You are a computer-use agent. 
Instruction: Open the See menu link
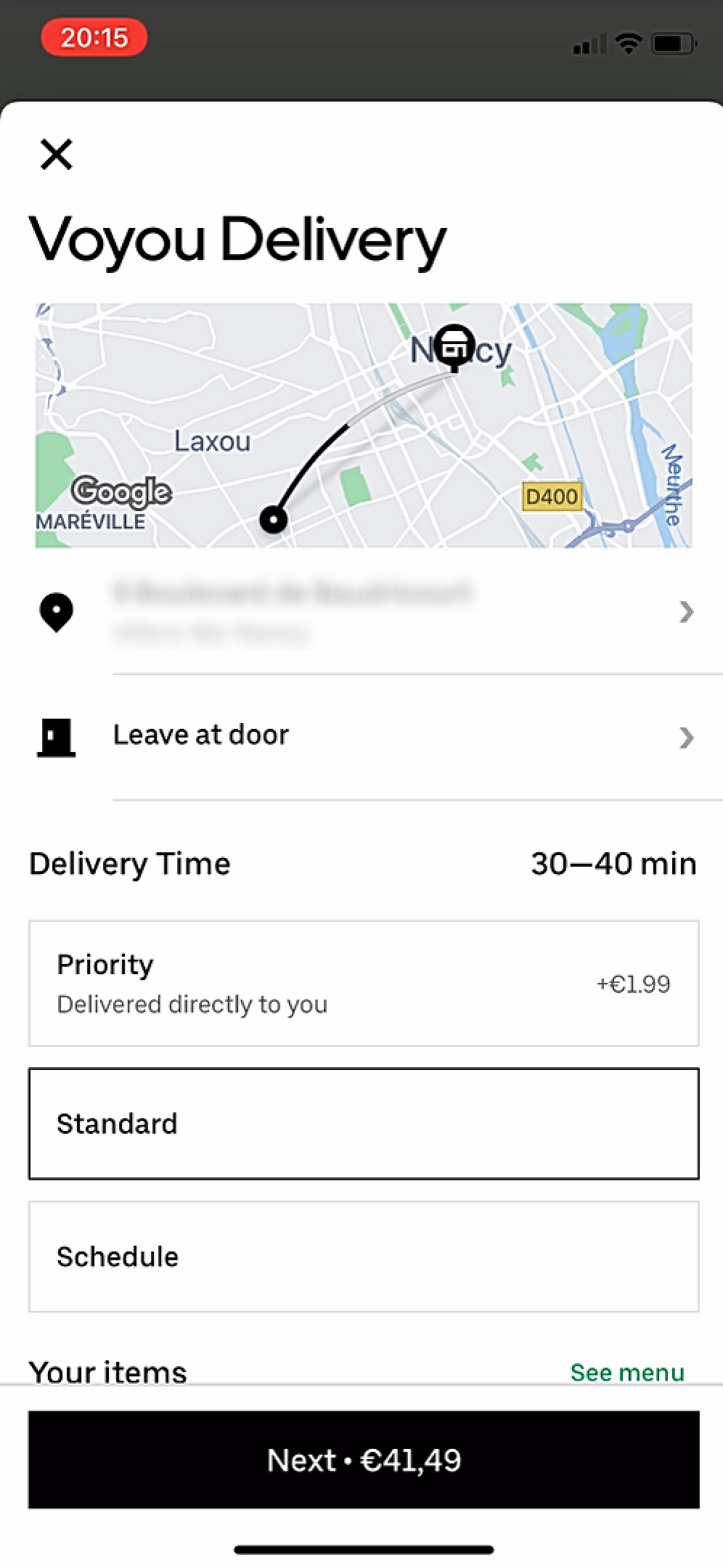click(x=628, y=1371)
